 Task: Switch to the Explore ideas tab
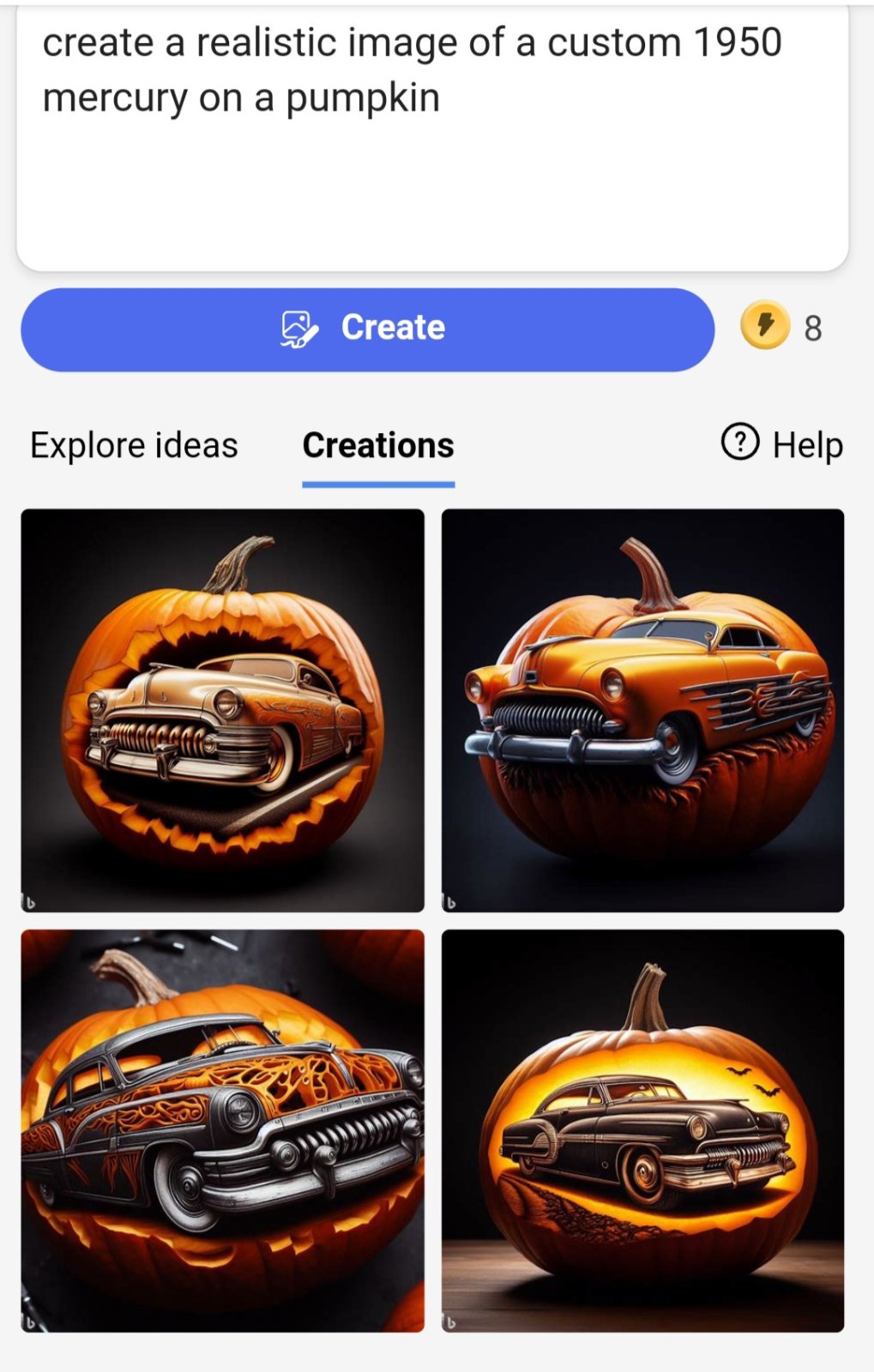click(134, 446)
